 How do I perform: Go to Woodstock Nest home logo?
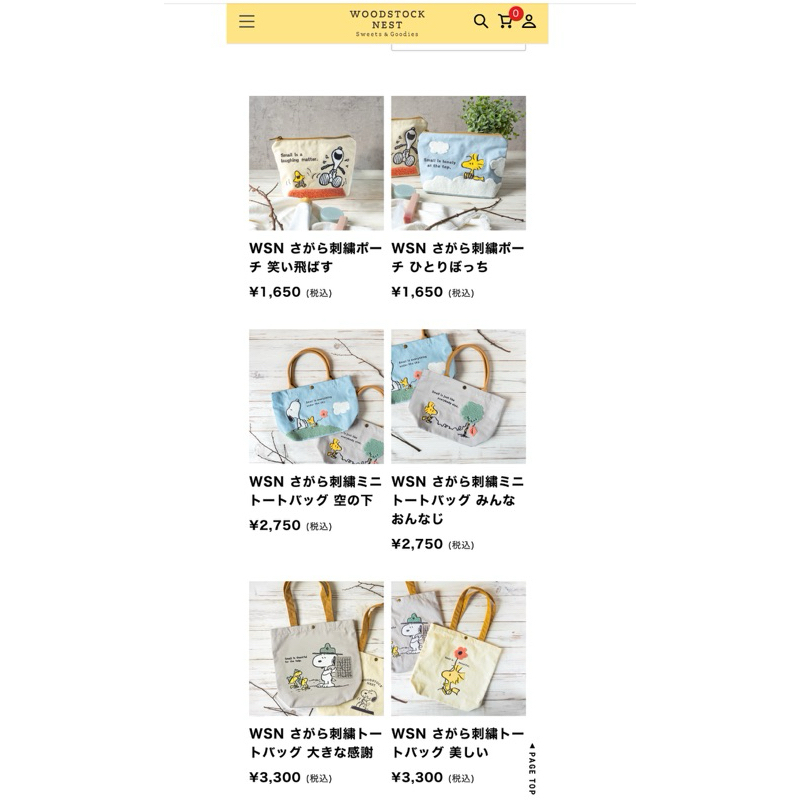pyautogui.click(x=387, y=23)
